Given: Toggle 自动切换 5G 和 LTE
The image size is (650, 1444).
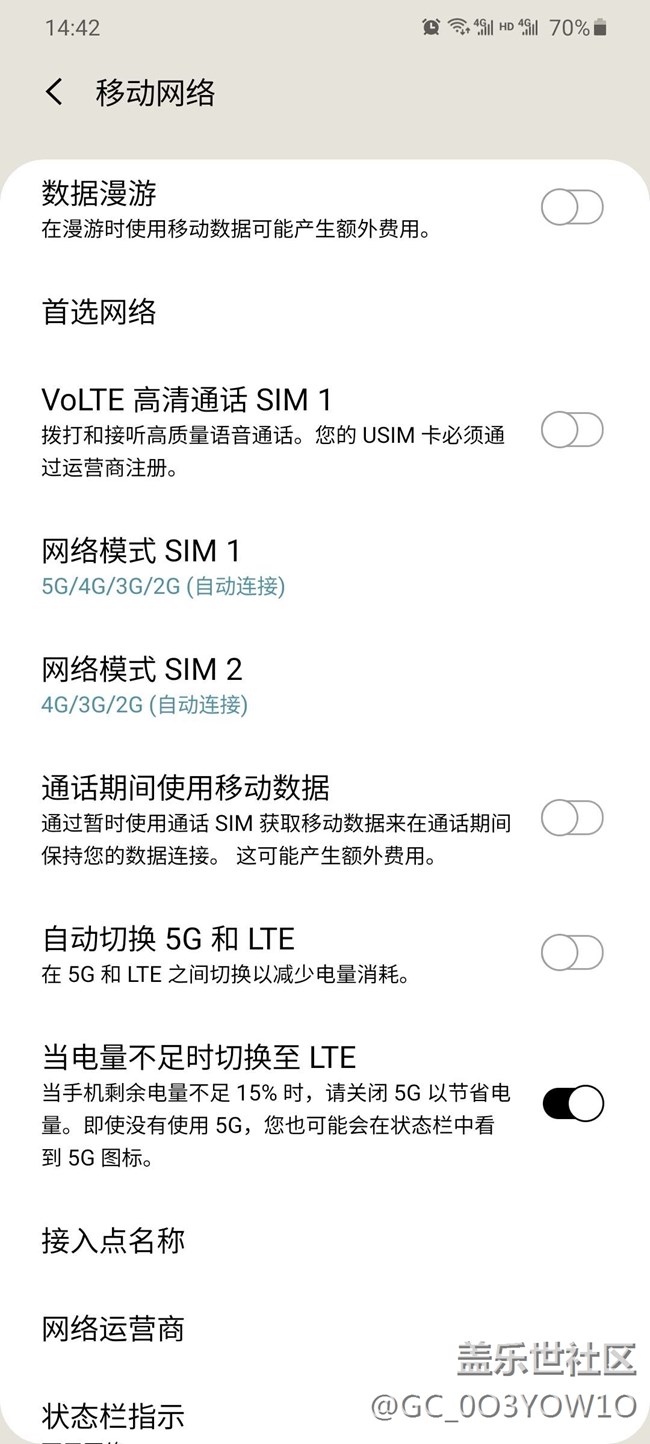Looking at the screenshot, I should point(572,953).
